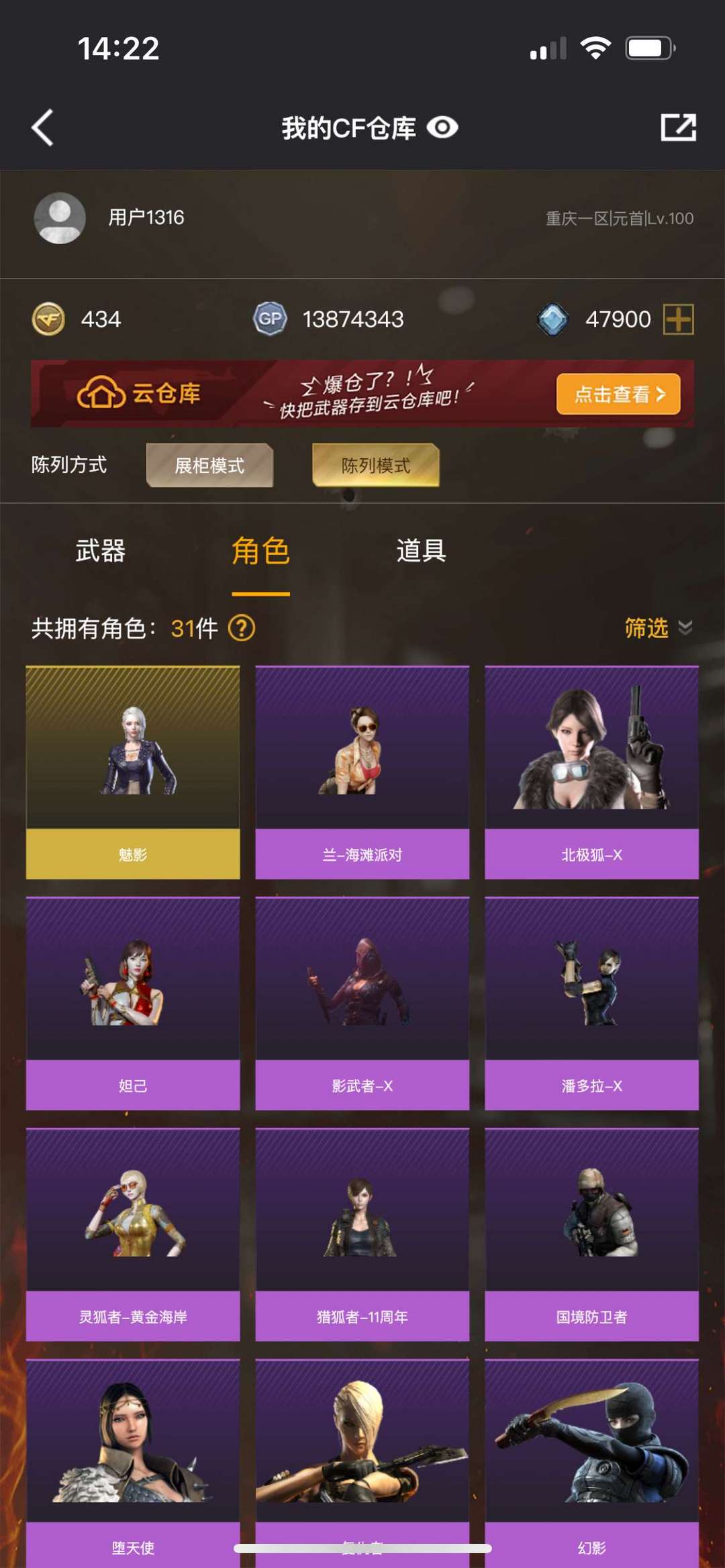Go back using the top-left arrow
The width and height of the screenshot is (725, 1568).
click(x=42, y=127)
